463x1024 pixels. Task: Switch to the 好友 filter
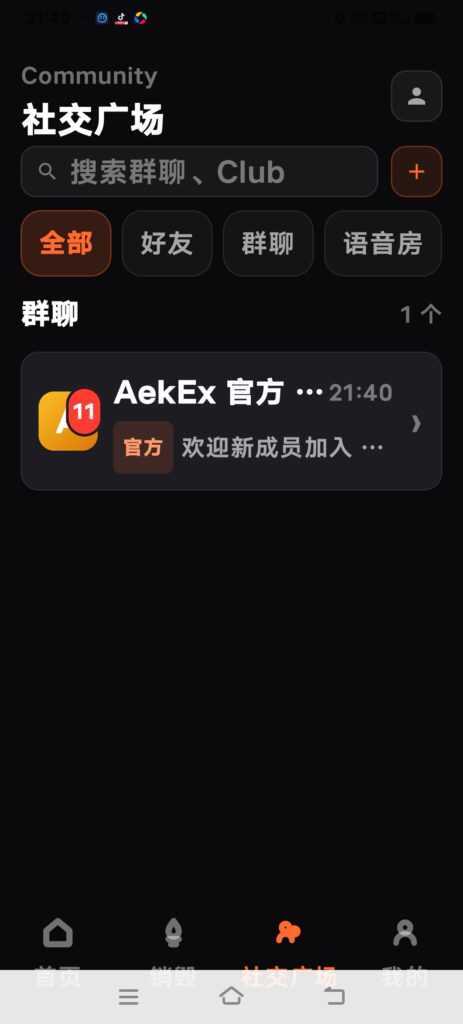pos(167,244)
